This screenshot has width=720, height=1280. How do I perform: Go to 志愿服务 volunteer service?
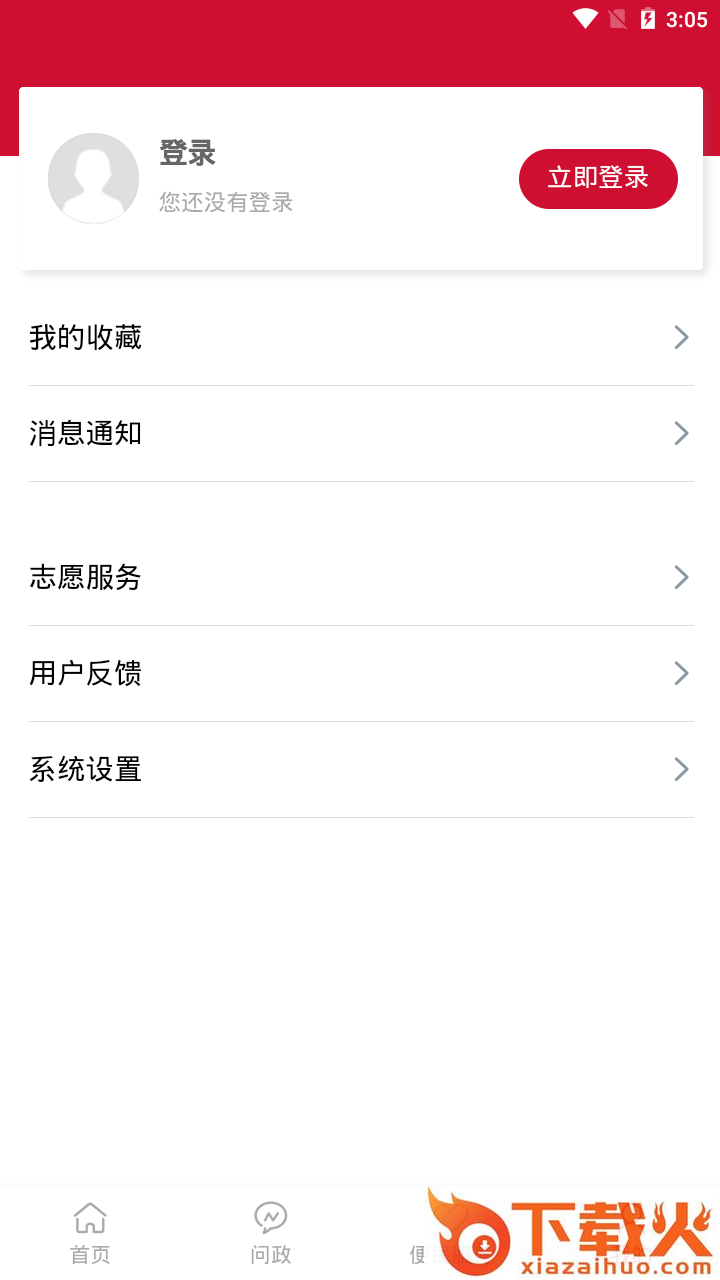pos(360,578)
